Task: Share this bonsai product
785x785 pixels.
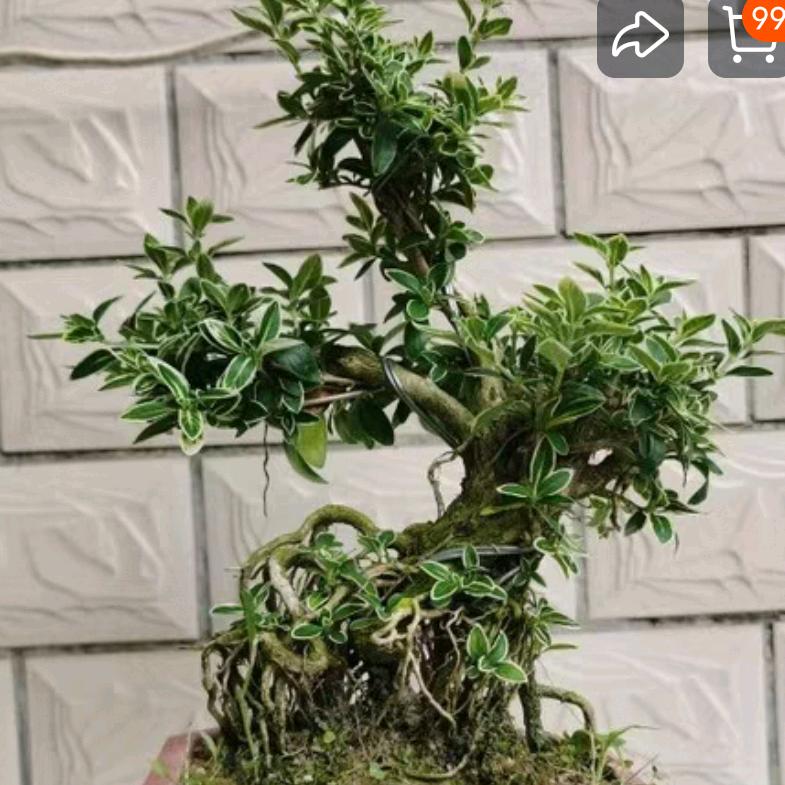Action: pos(640,37)
